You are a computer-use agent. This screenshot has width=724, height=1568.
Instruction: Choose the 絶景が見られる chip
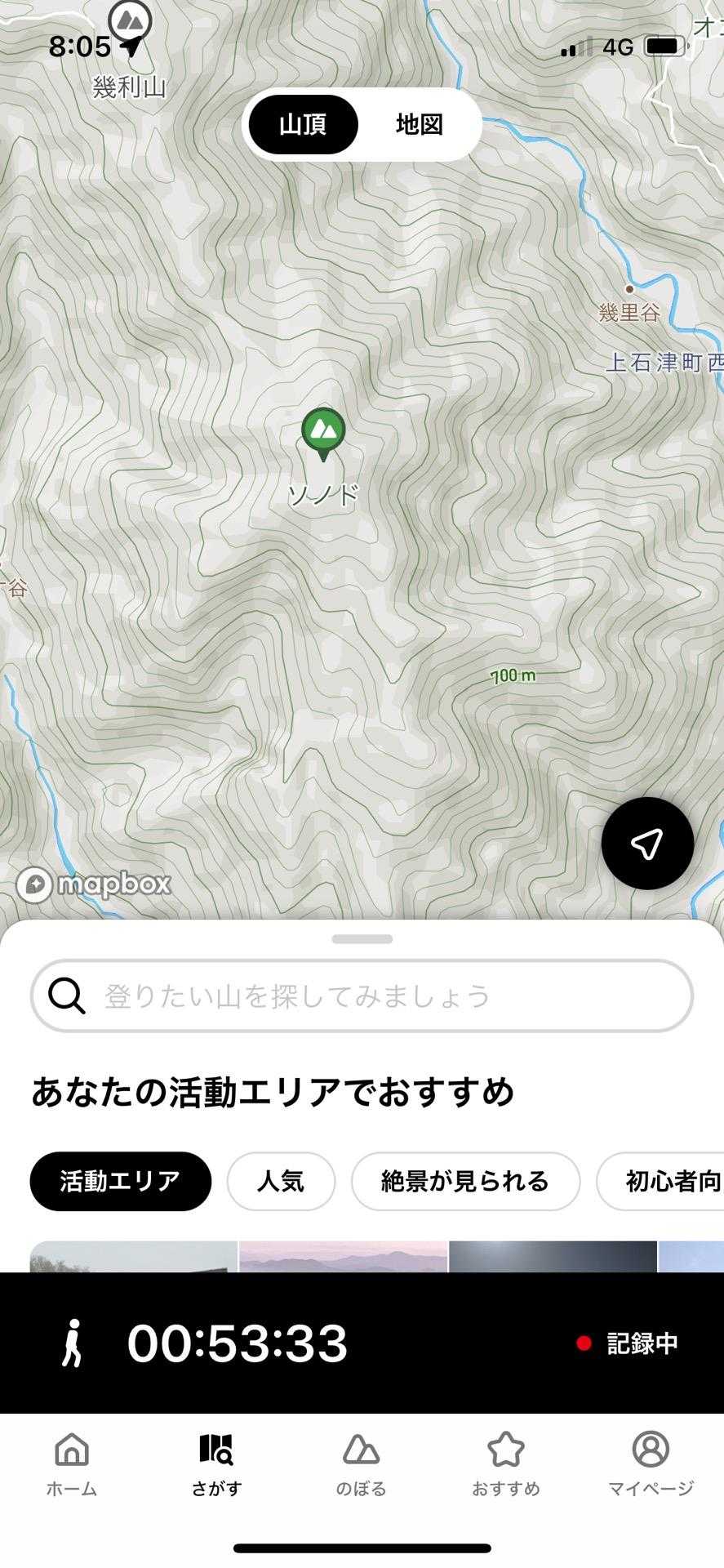[465, 1181]
